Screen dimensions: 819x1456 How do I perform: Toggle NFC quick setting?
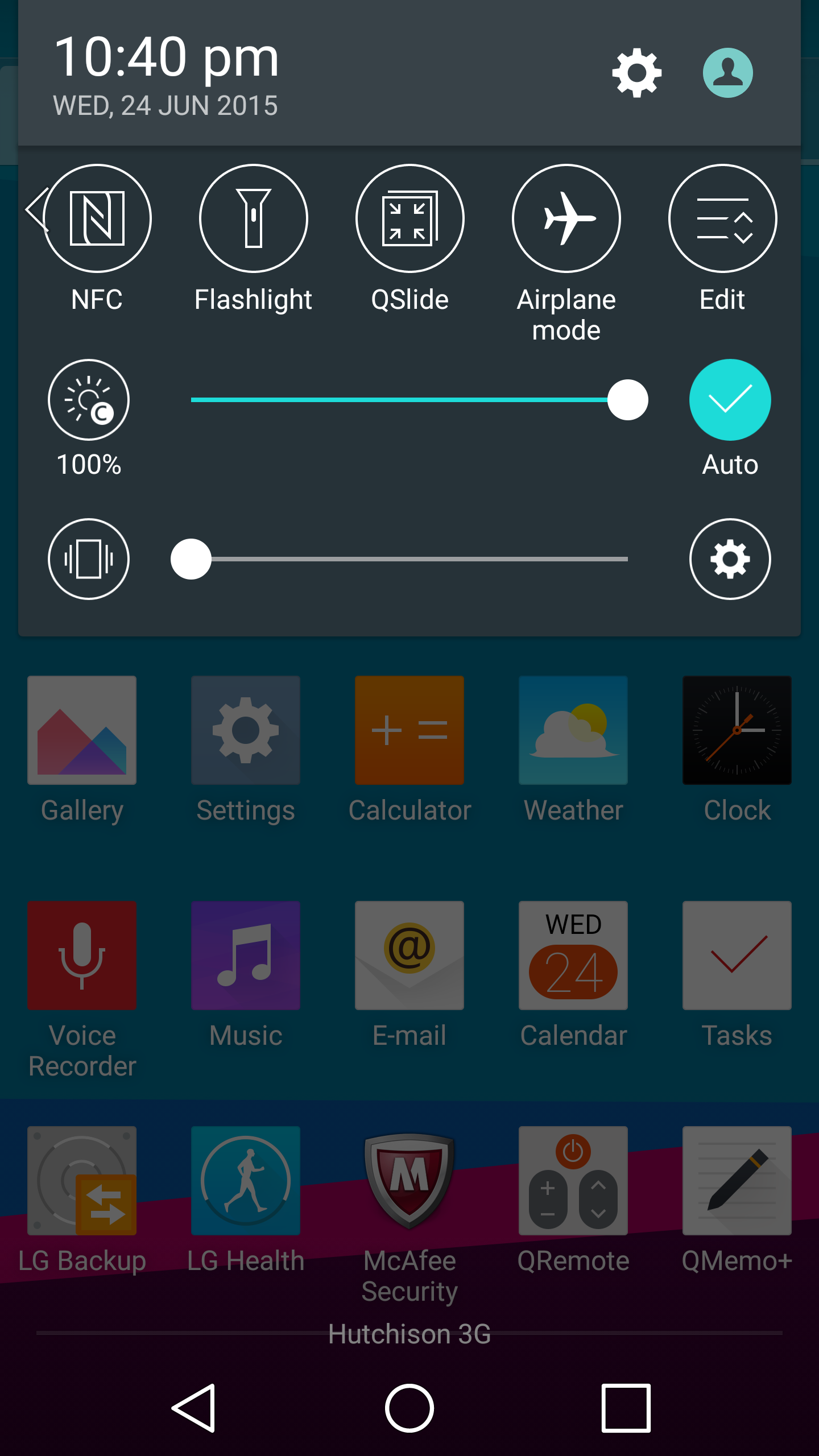coord(97,218)
